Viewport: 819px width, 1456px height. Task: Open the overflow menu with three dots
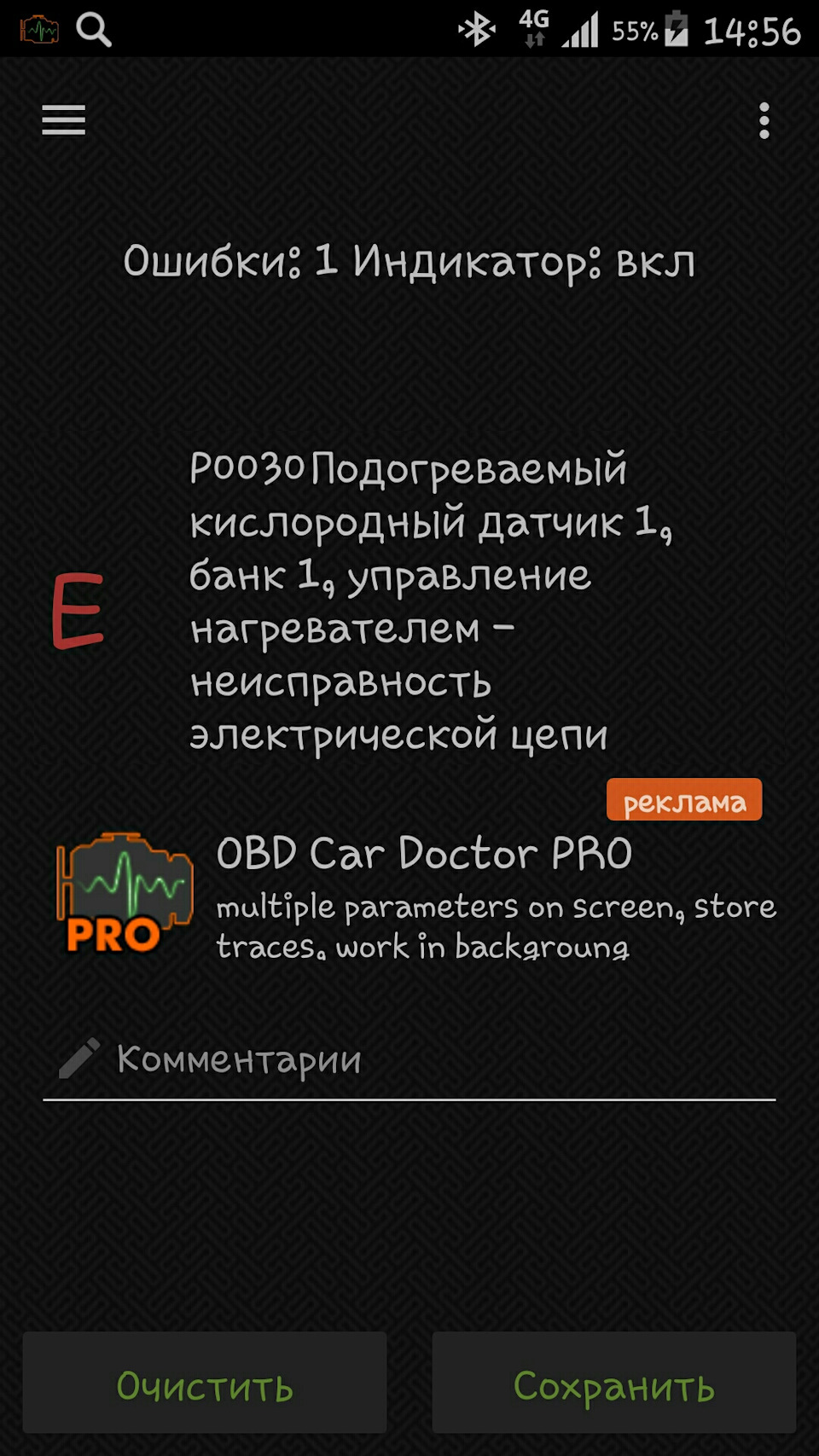(x=765, y=120)
